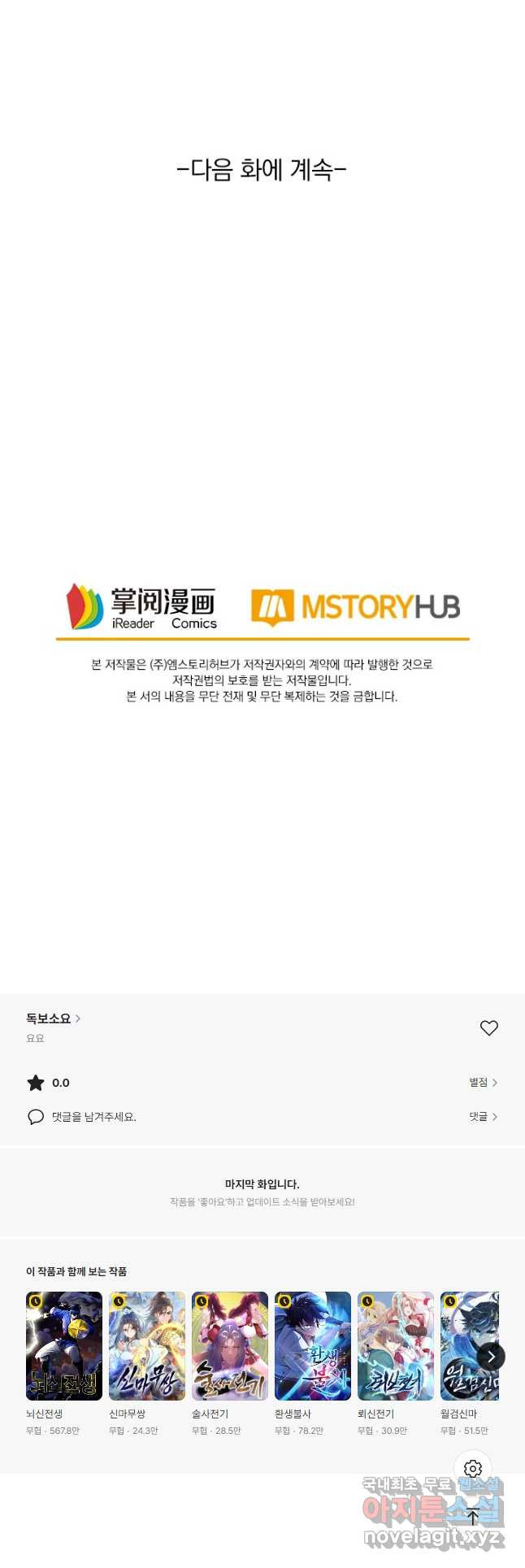Open the 뢰신전기 recommended title
The image size is (525, 1568).
(x=396, y=1345)
